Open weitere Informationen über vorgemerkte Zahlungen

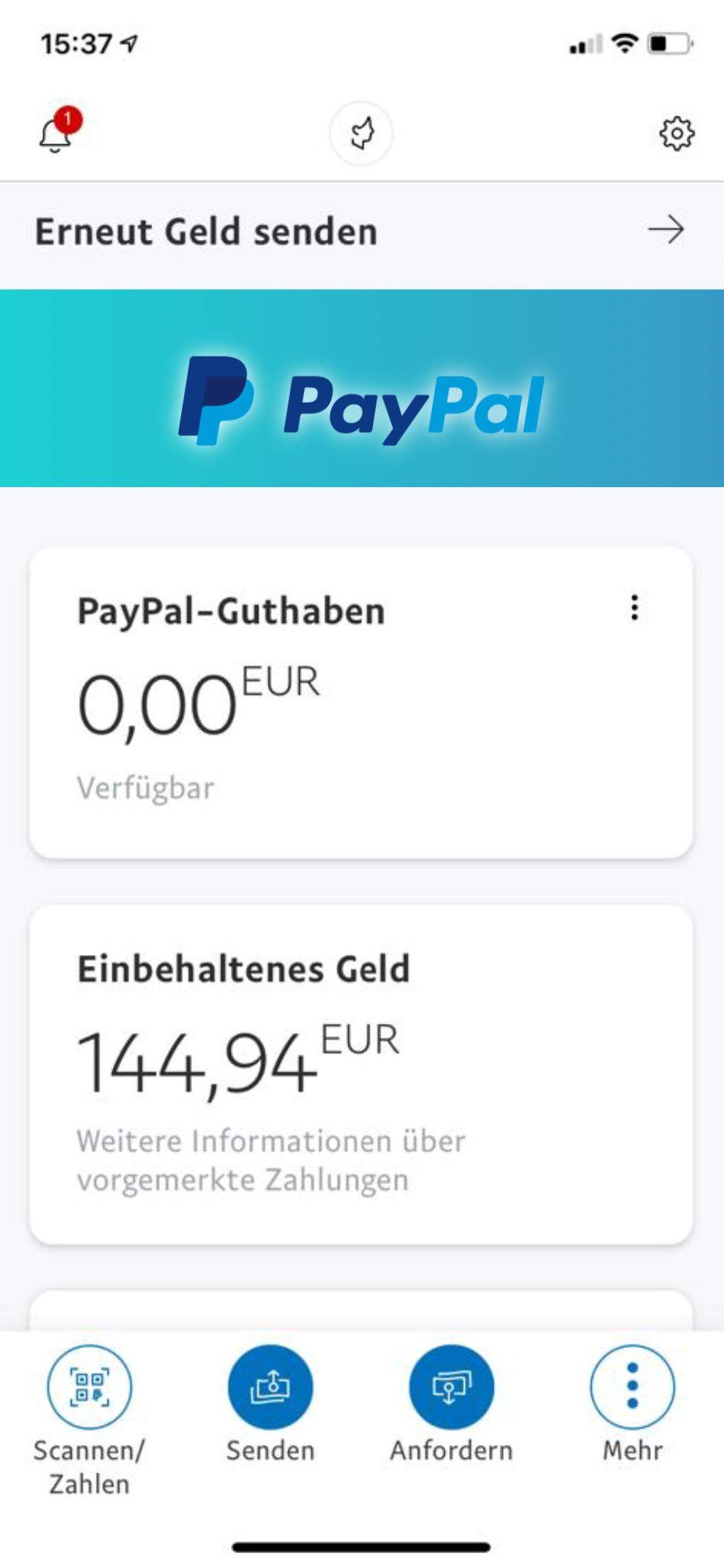click(270, 1159)
